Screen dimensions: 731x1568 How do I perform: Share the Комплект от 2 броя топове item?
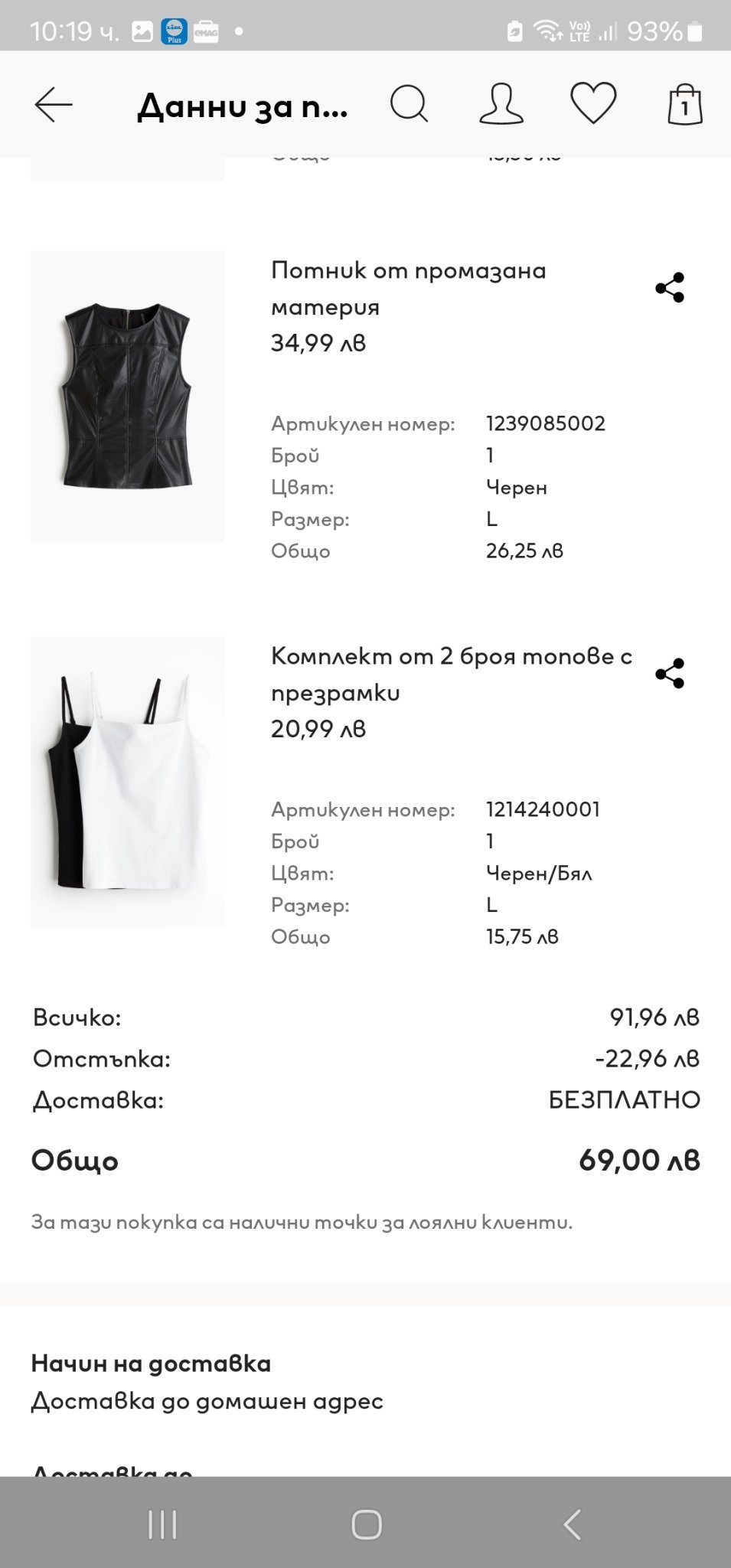coord(670,674)
